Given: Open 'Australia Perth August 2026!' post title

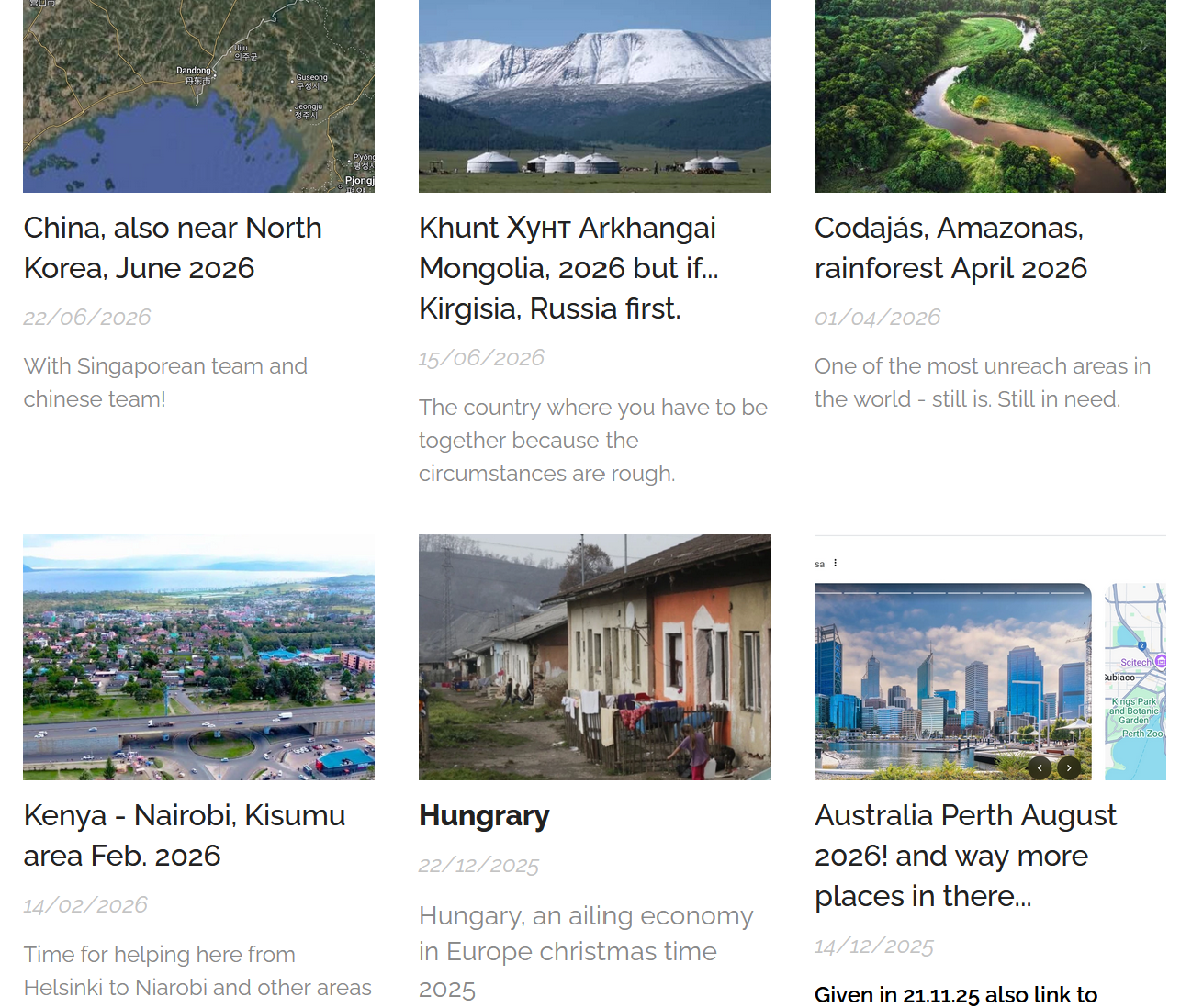Looking at the screenshot, I should point(965,855).
